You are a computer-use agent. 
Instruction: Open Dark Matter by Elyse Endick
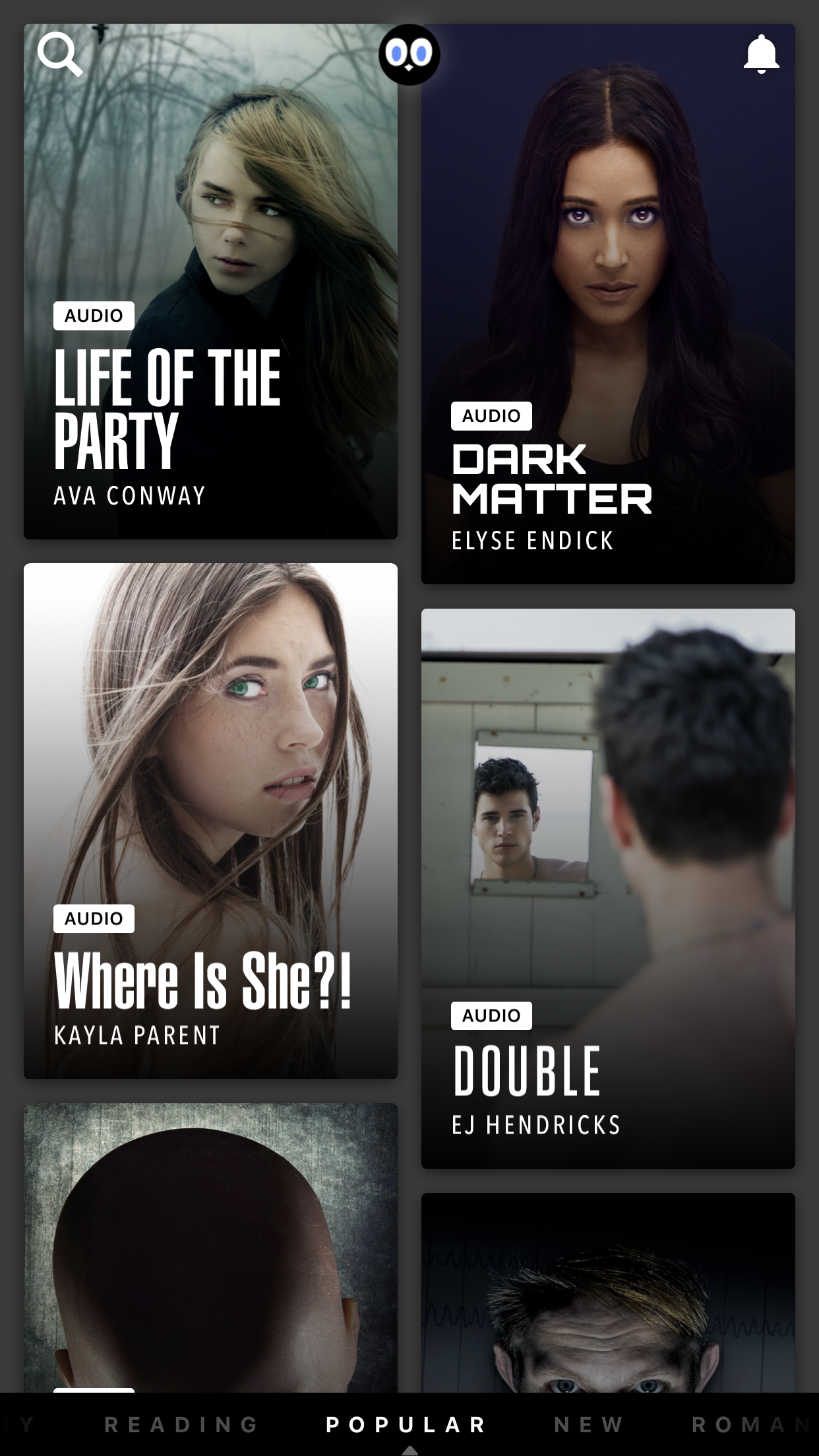tap(608, 304)
